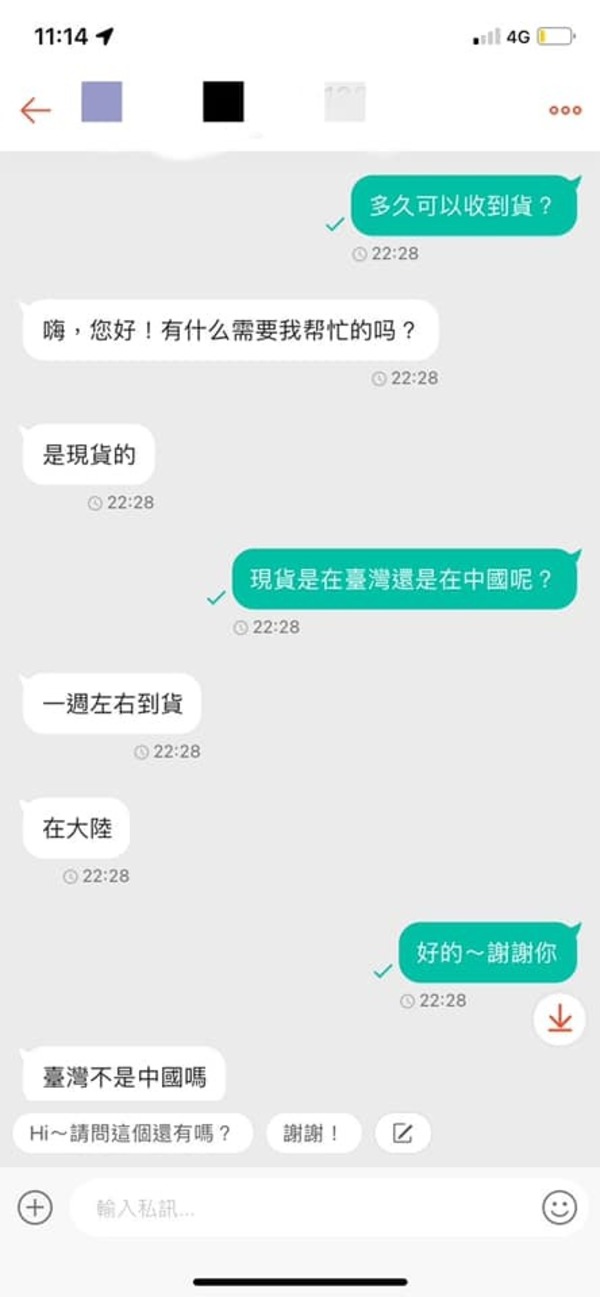Screen dimensions: 600x1297
Task: Go back with the red arrow
Action: (35, 109)
